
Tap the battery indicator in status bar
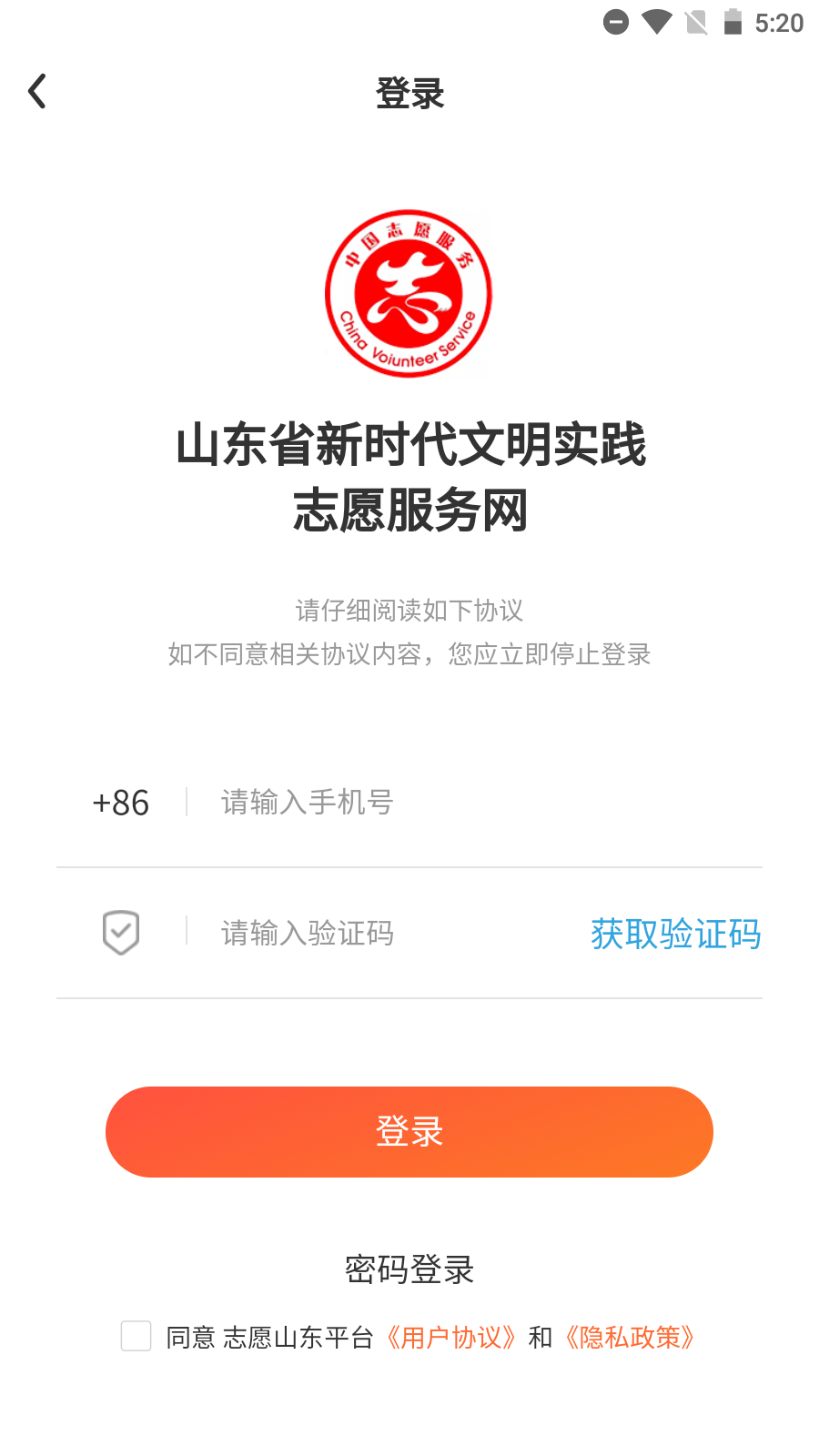point(733,22)
